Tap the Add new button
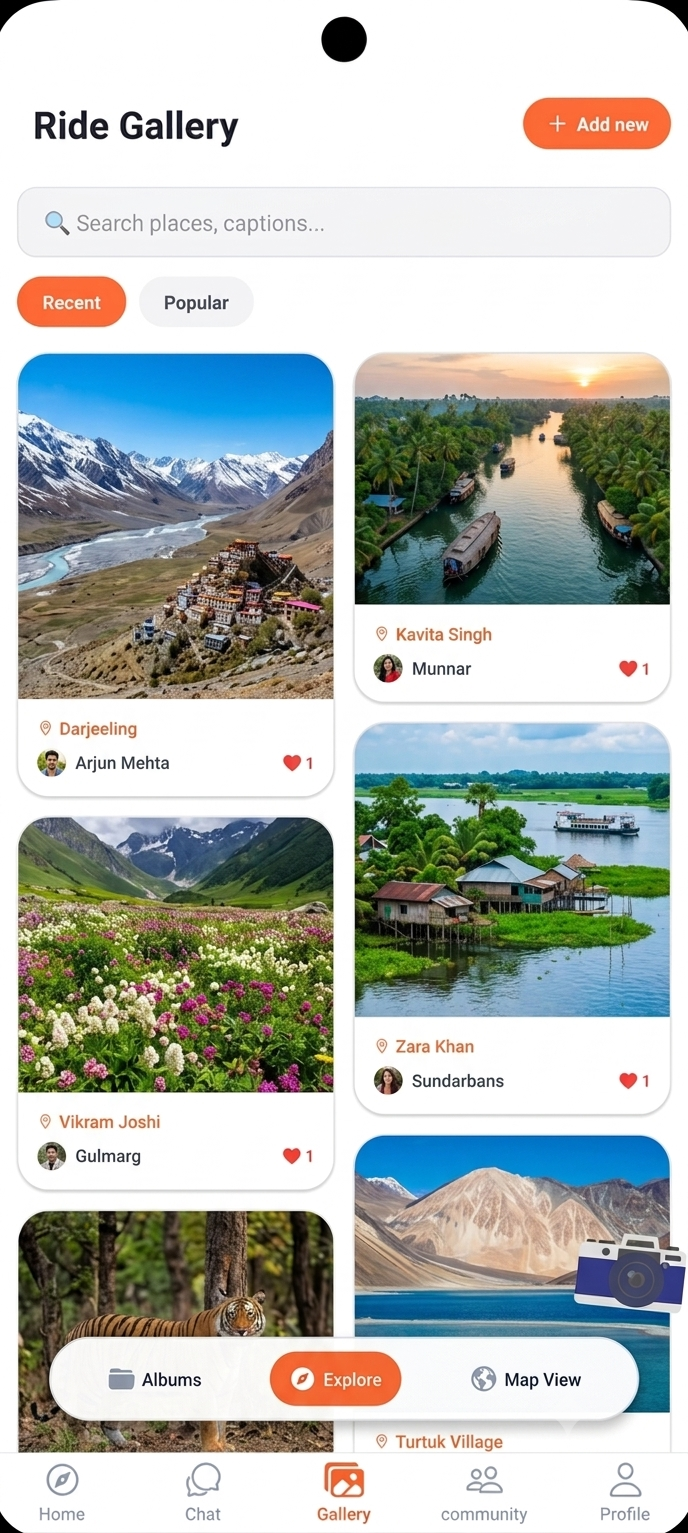The width and height of the screenshot is (688, 1533). (596, 124)
